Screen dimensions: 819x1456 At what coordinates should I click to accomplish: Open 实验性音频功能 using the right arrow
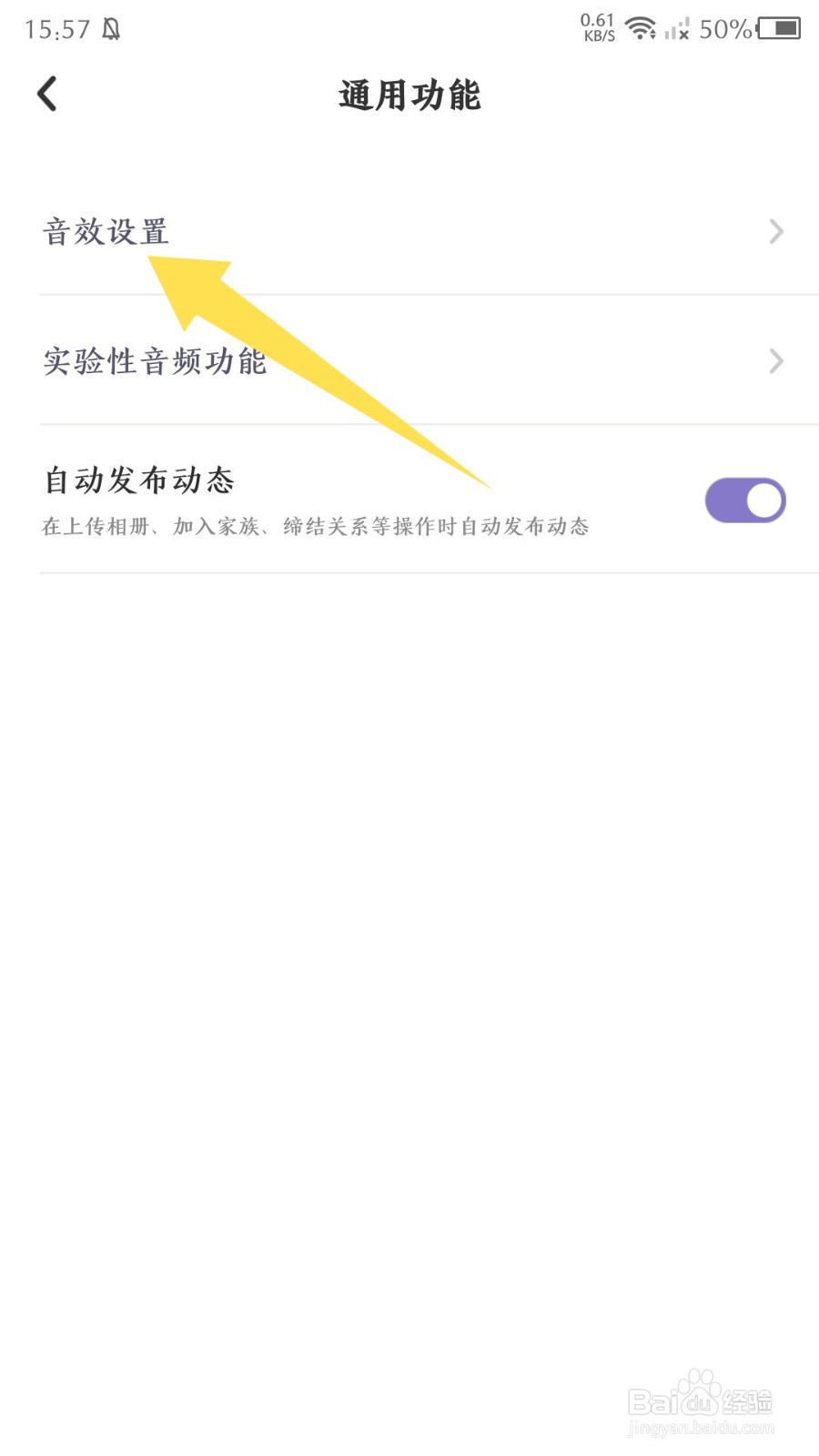point(775,361)
